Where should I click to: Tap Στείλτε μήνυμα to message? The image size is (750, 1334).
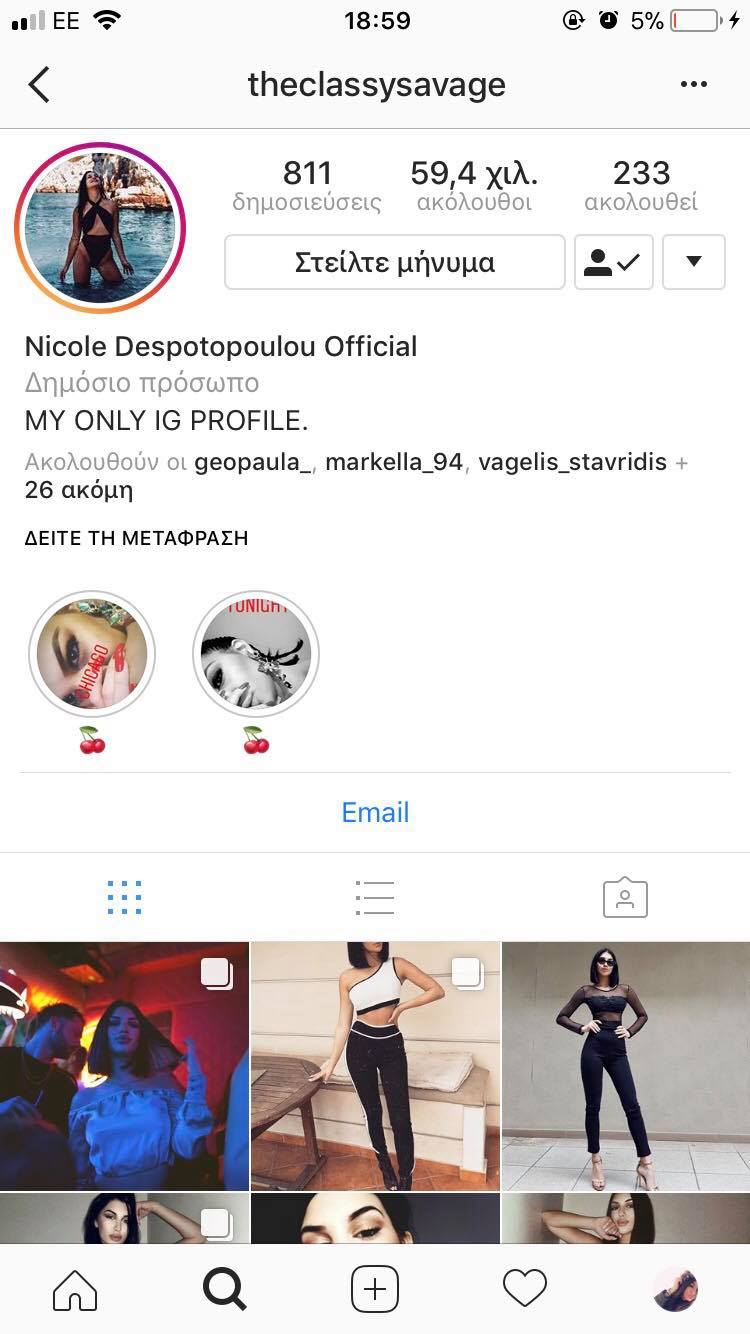394,262
